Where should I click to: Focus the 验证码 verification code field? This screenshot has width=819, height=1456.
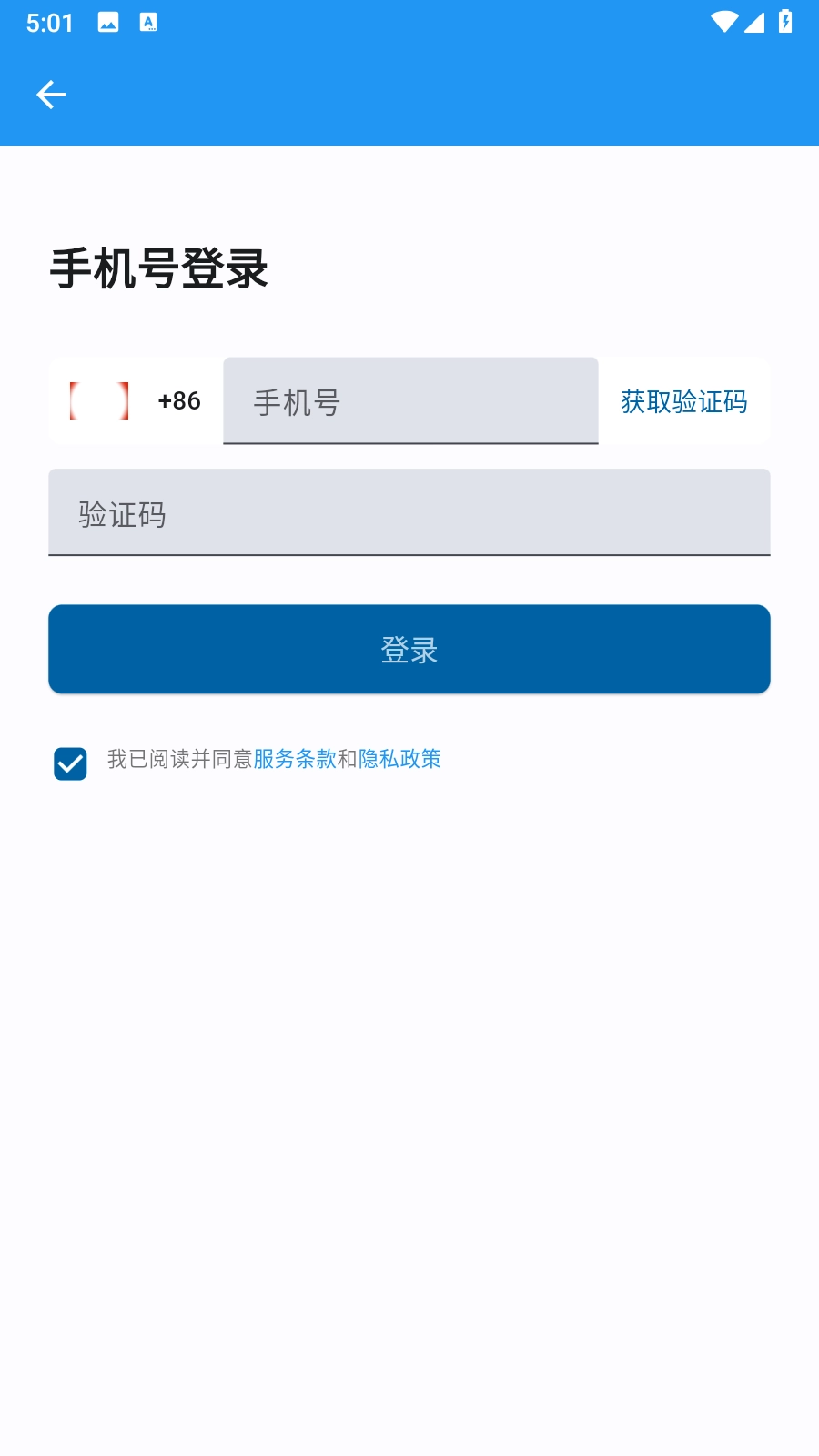click(409, 512)
